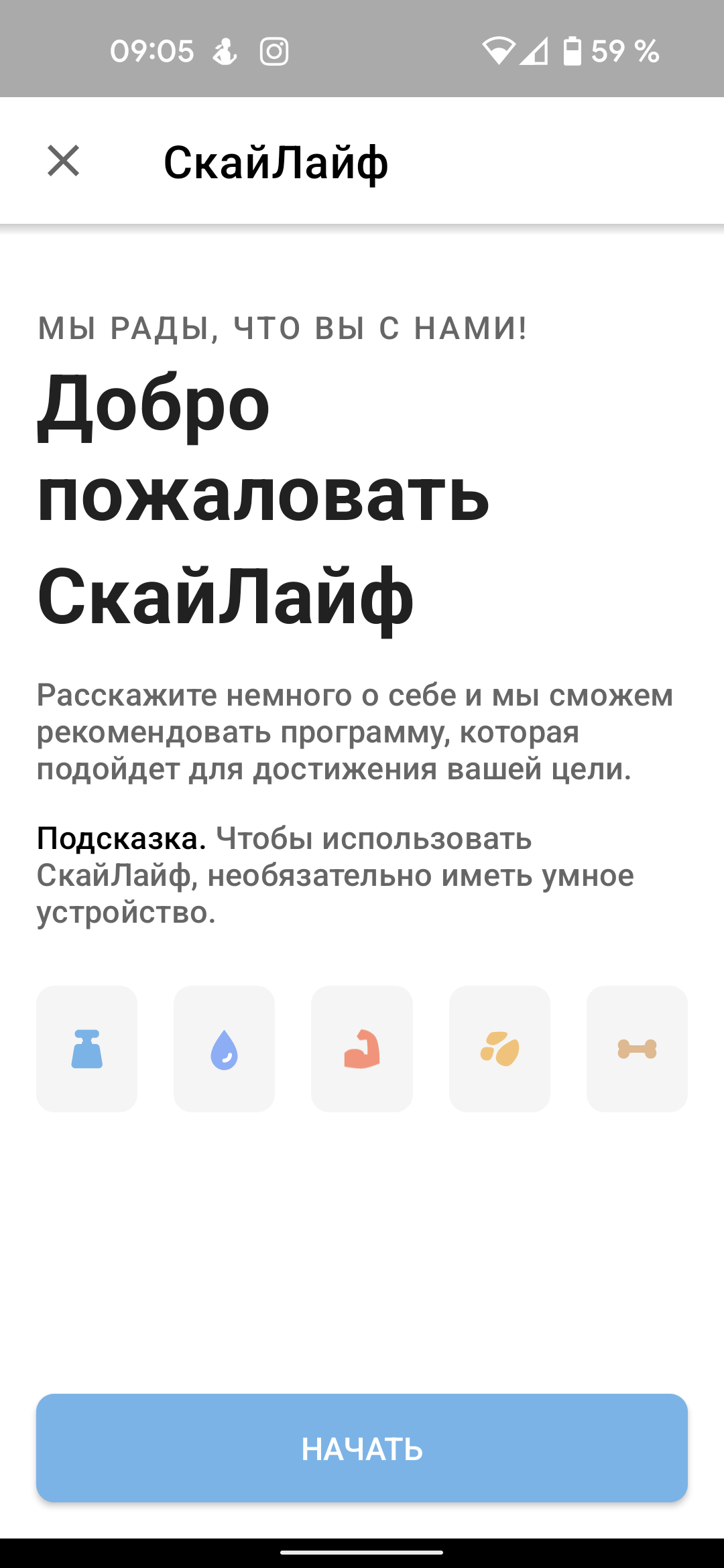Image resolution: width=724 pixels, height=1568 pixels.
Task: Close the СкайЛайф welcome screen
Action: [x=64, y=161]
